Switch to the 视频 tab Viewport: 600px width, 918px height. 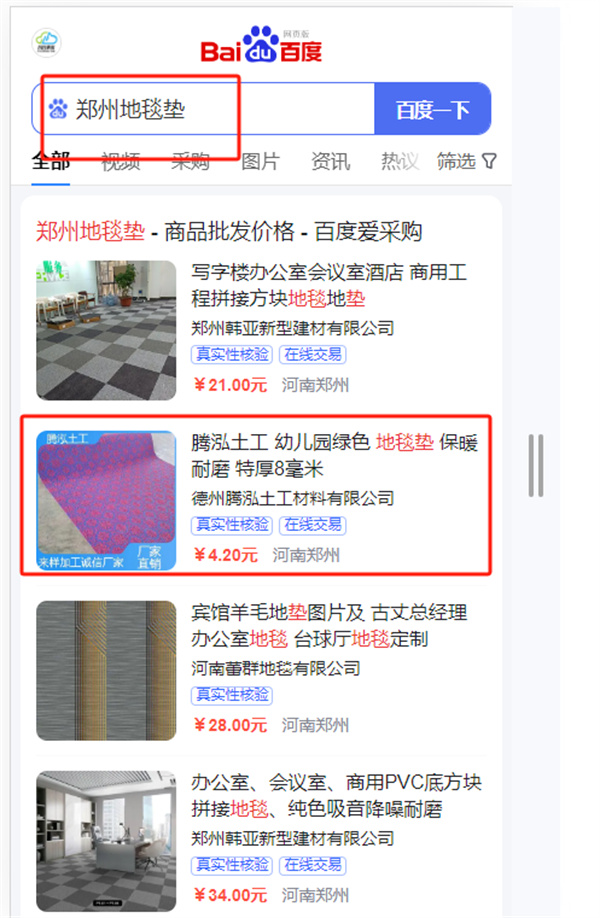click(x=120, y=161)
